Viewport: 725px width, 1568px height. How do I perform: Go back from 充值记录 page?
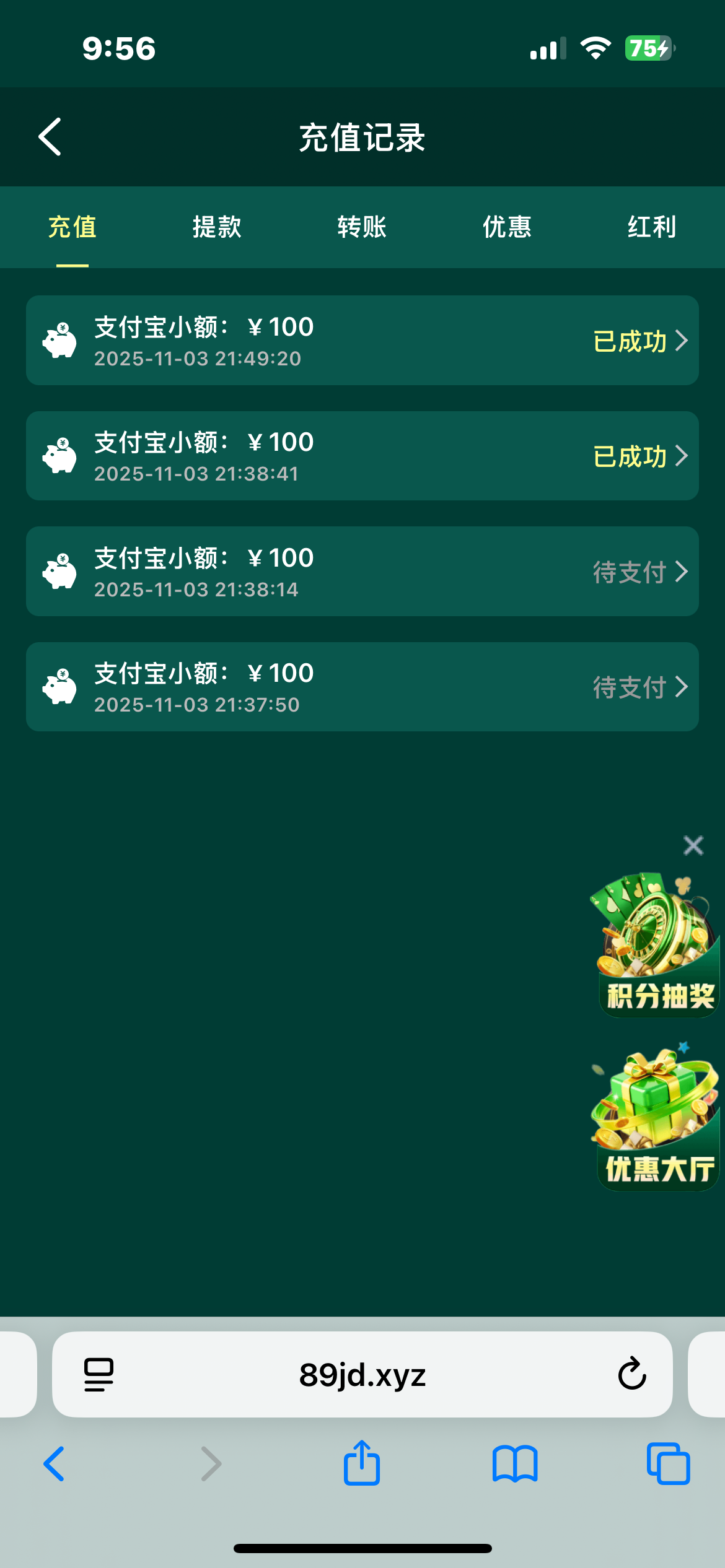pos(50,137)
